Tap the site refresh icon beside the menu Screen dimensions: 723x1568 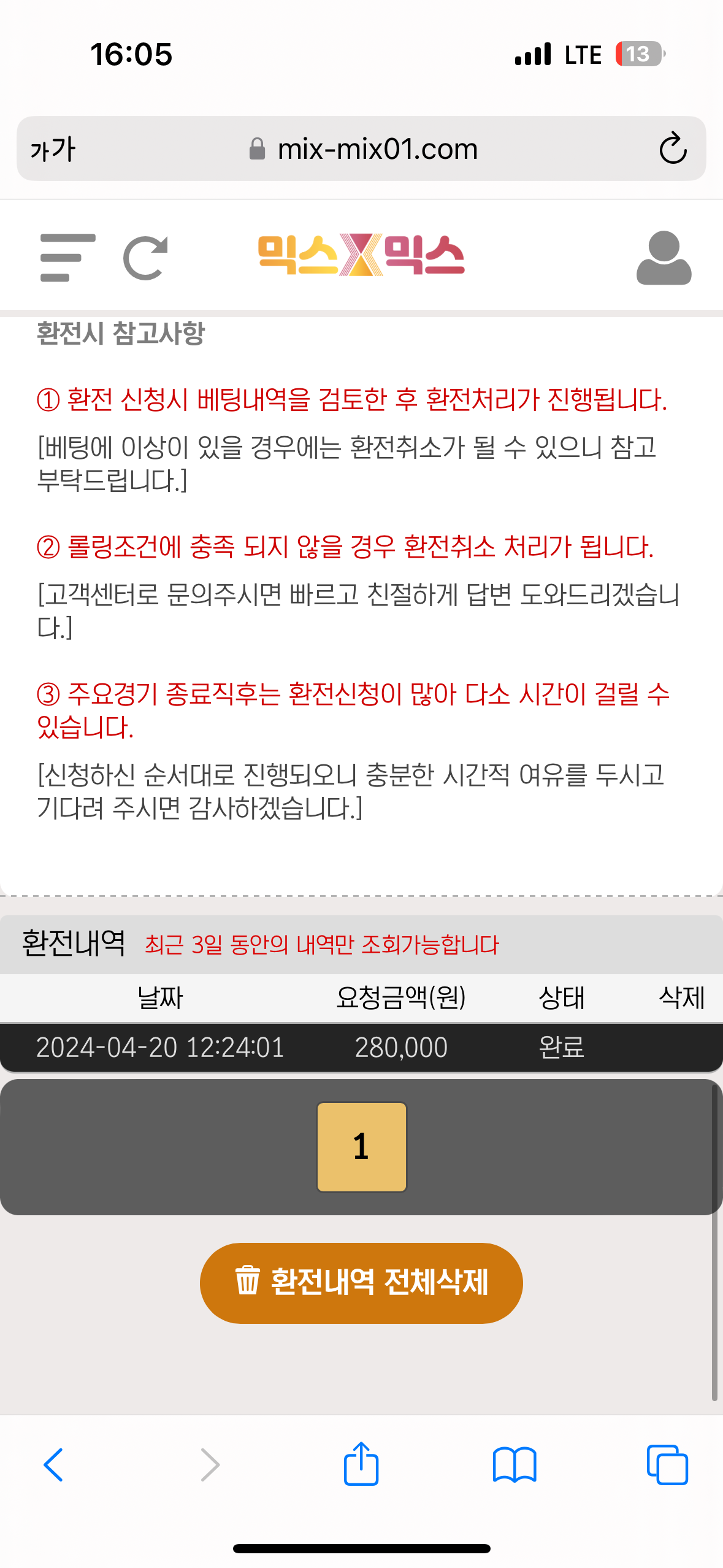click(x=146, y=258)
